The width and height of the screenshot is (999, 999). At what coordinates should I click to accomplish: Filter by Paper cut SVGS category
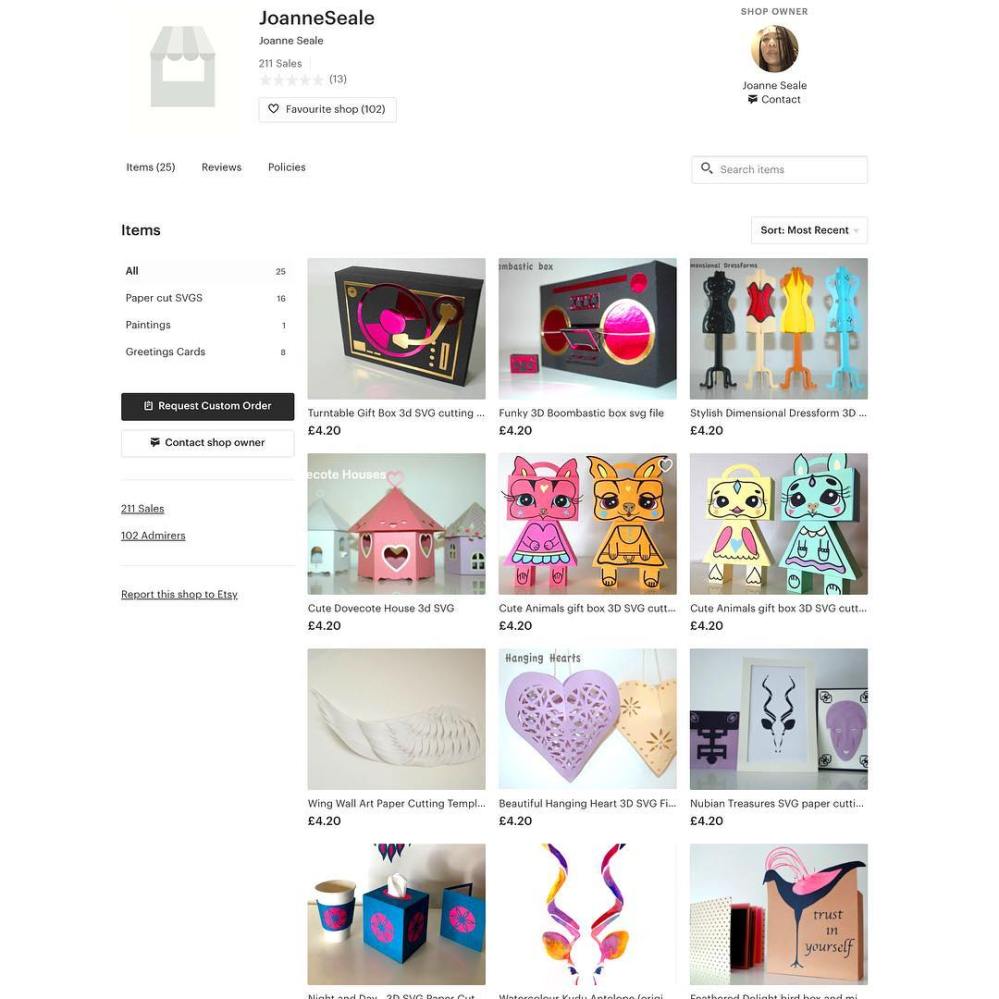pos(164,298)
